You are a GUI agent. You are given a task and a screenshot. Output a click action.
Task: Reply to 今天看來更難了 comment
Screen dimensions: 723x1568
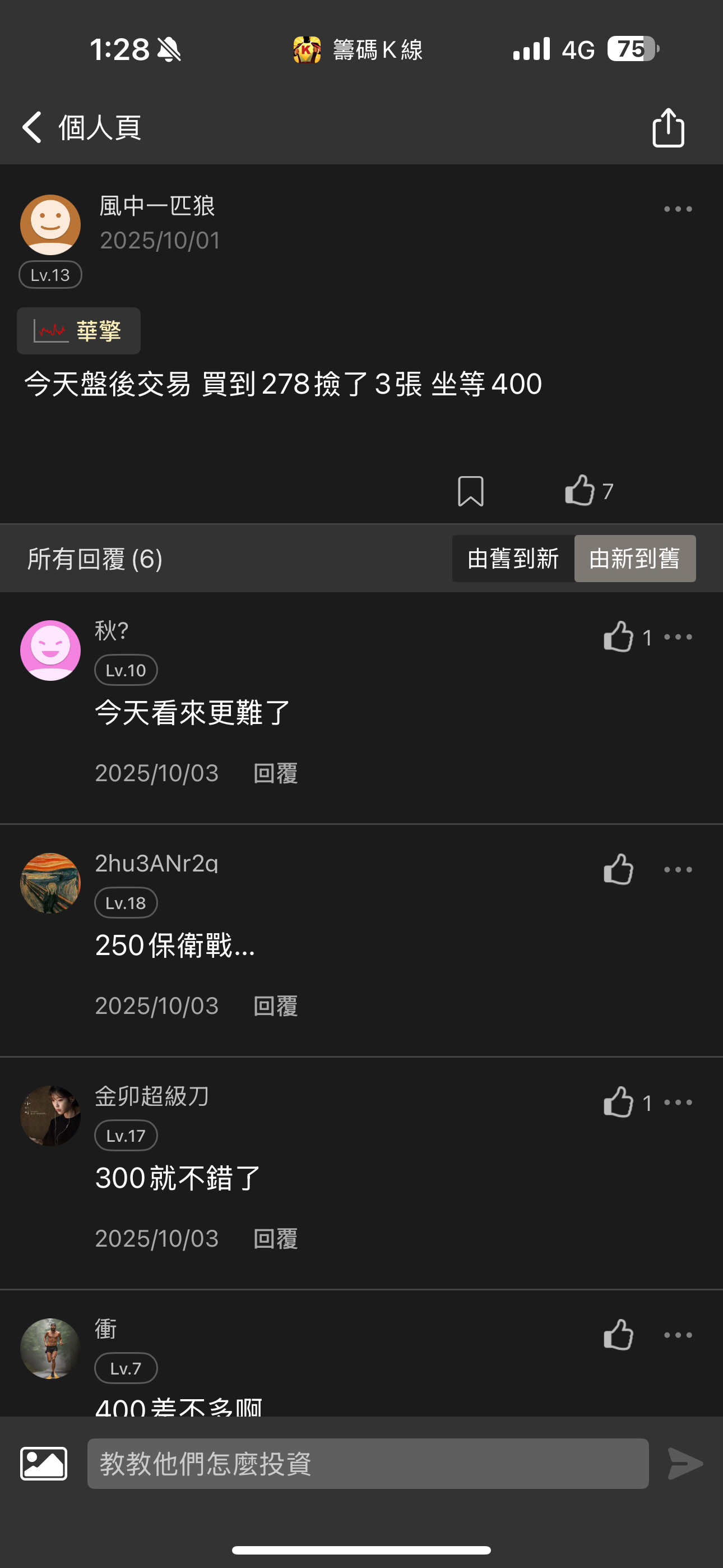pos(275,774)
